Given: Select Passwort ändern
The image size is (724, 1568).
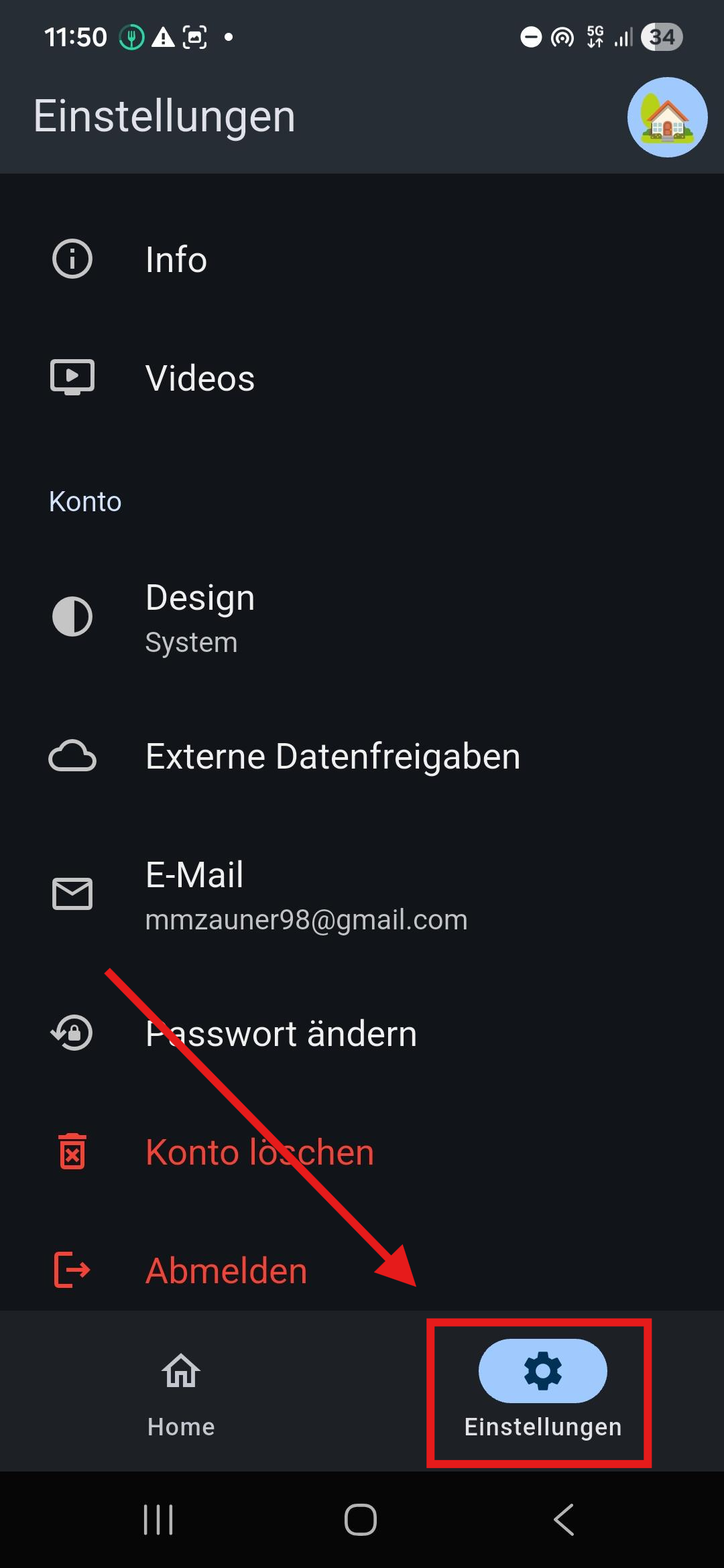Looking at the screenshot, I should [x=362, y=1033].
